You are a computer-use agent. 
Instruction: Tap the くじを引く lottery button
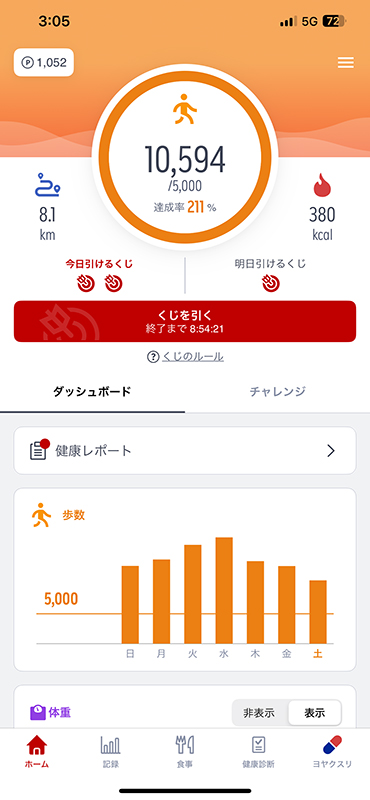[x=185, y=321]
